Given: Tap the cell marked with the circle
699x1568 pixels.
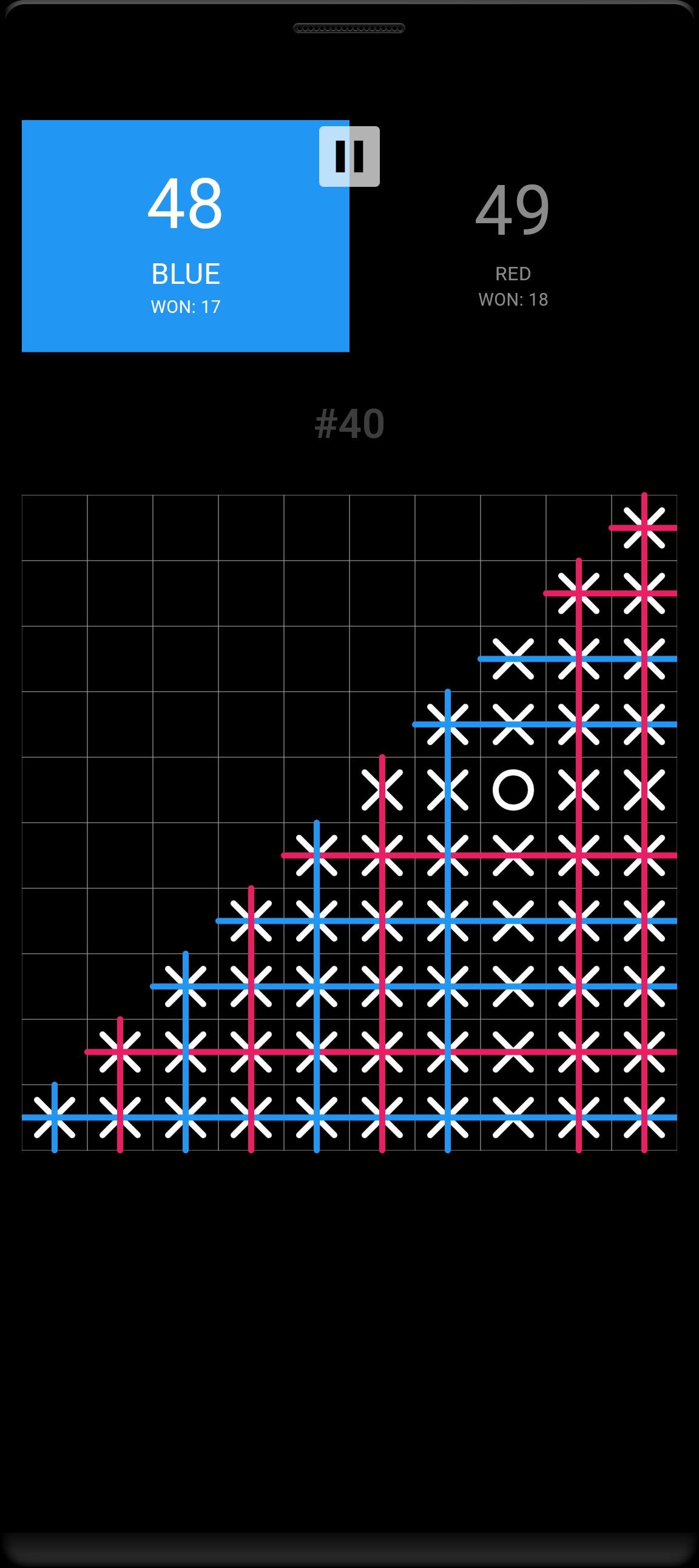Looking at the screenshot, I should (x=513, y=790).
